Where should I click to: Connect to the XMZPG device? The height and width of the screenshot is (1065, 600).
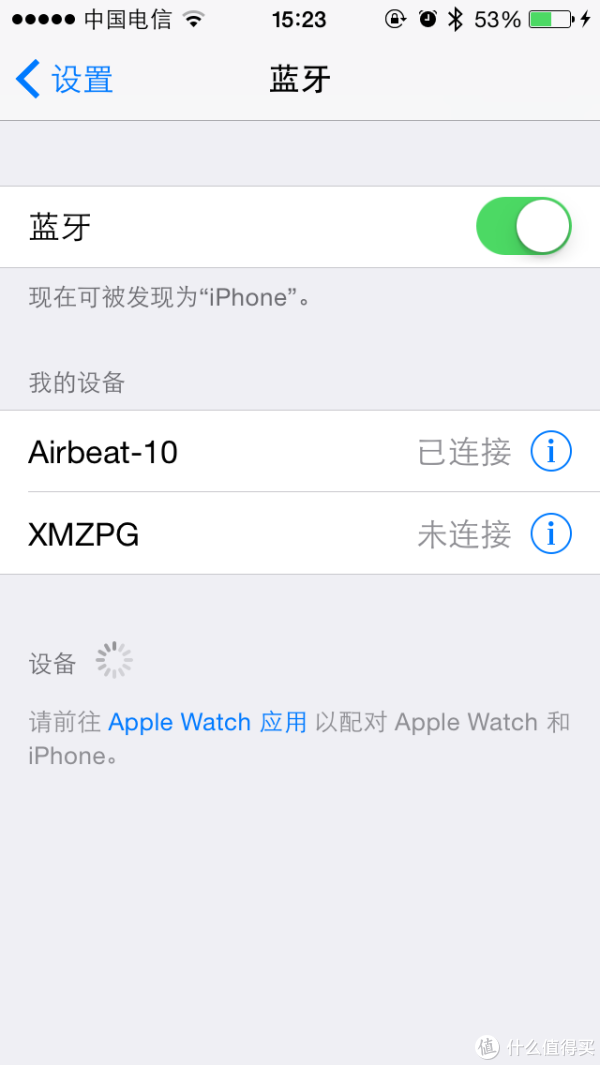300,534
